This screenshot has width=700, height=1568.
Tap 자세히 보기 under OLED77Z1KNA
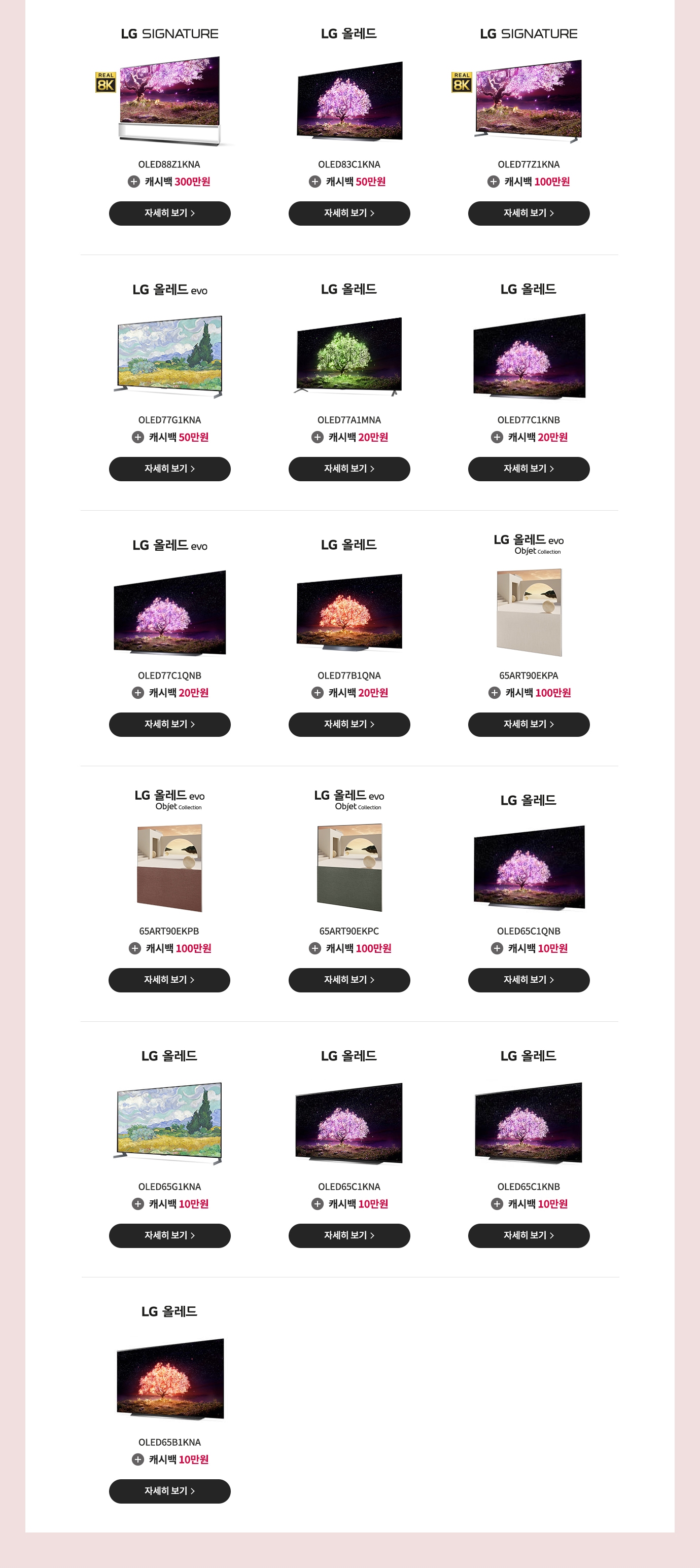529,213
